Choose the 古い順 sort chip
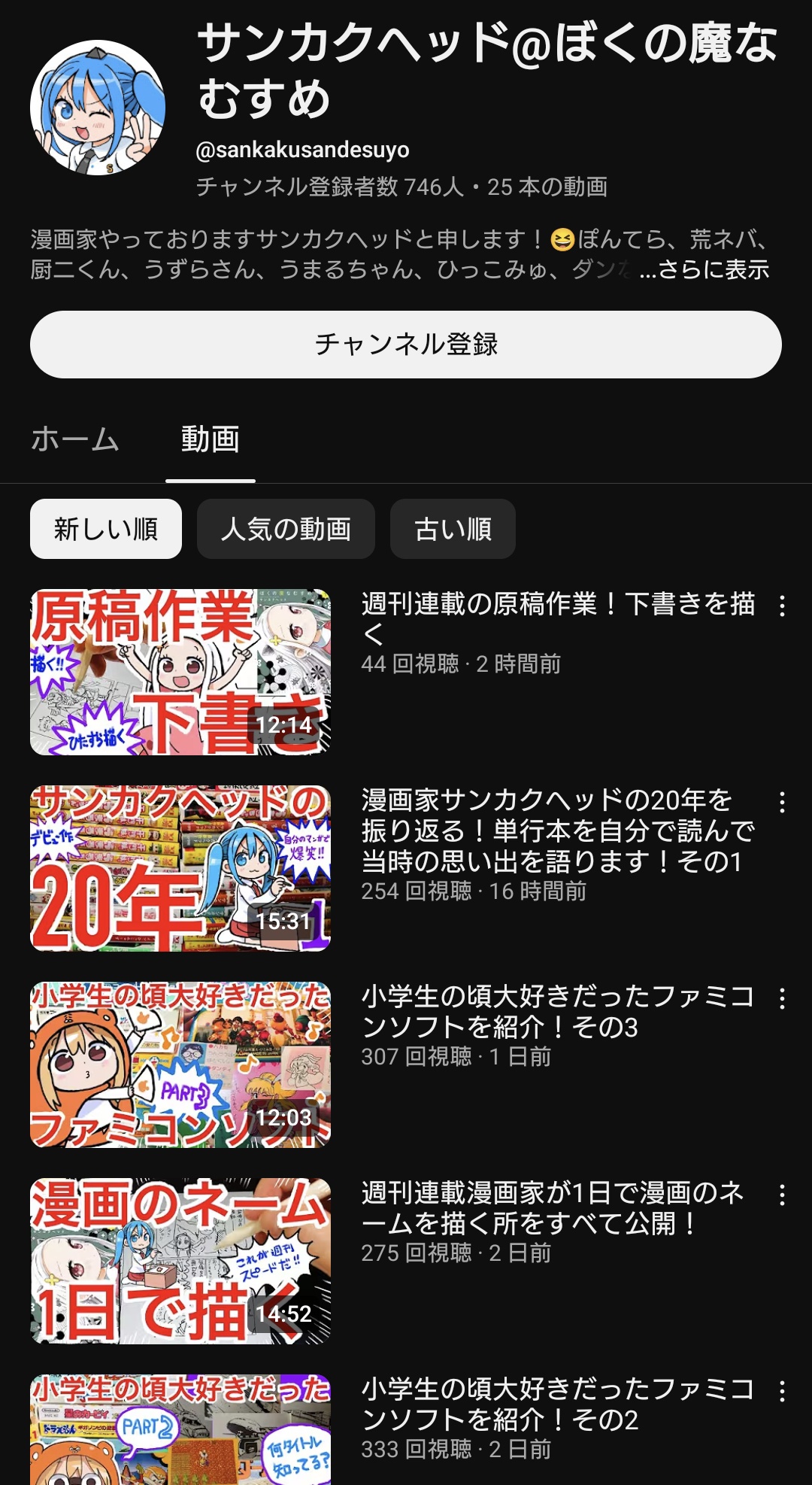This screenshot has height=1485, width=812. coord(453,529)
